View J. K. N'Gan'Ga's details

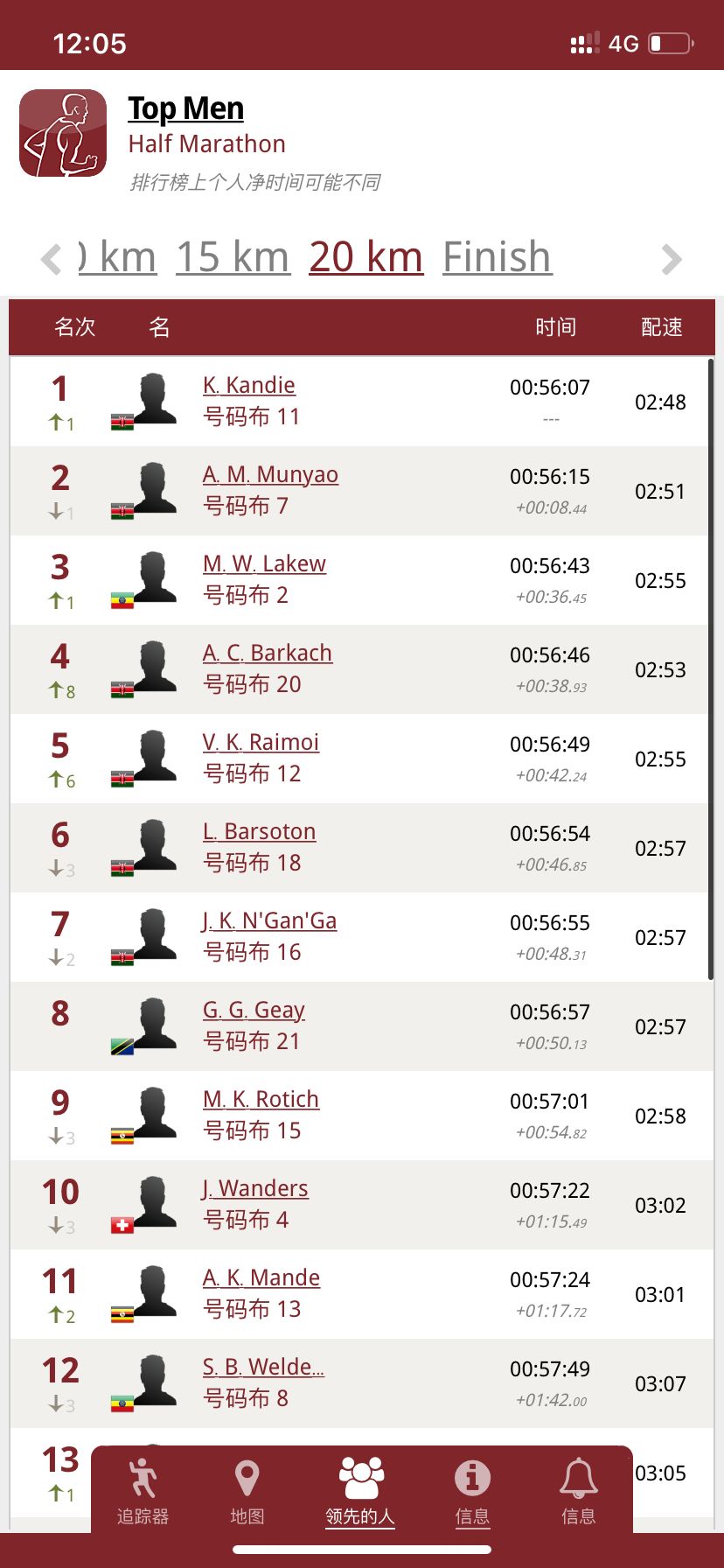(269, 920)
